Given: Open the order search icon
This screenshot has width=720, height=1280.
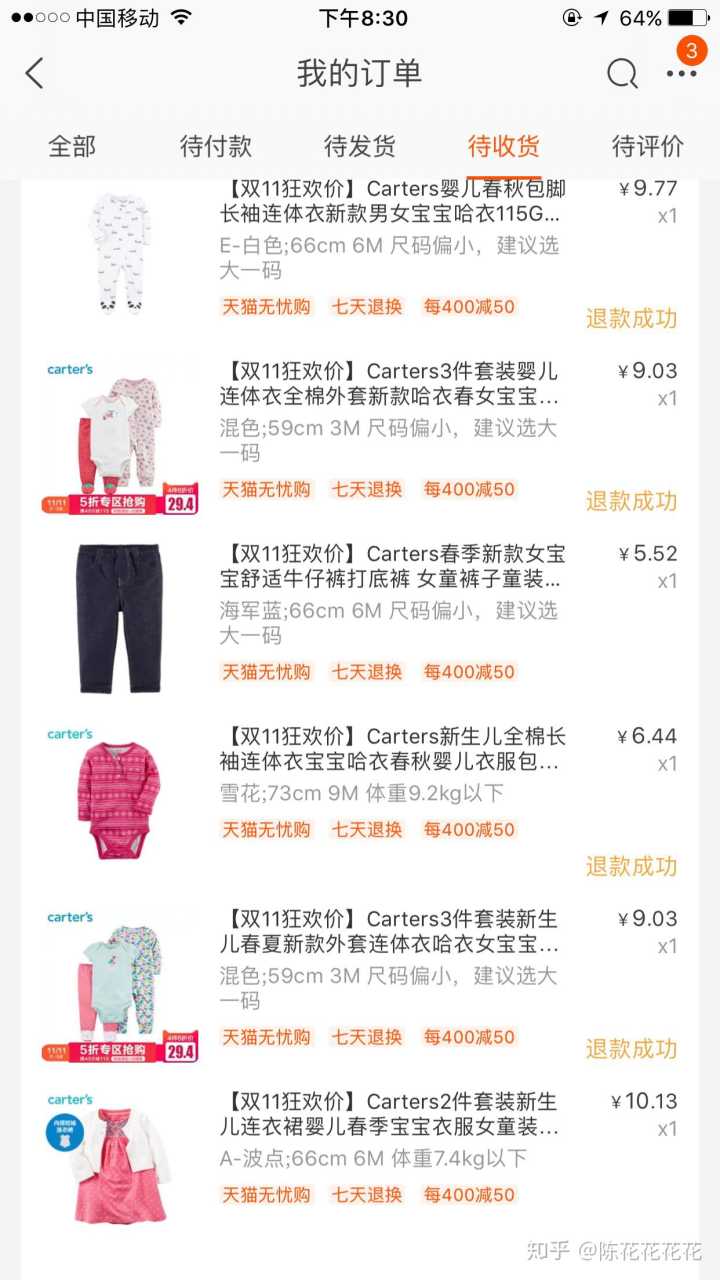Looking at the screenshot, I should pyautogui.click(x=622, y=73).
